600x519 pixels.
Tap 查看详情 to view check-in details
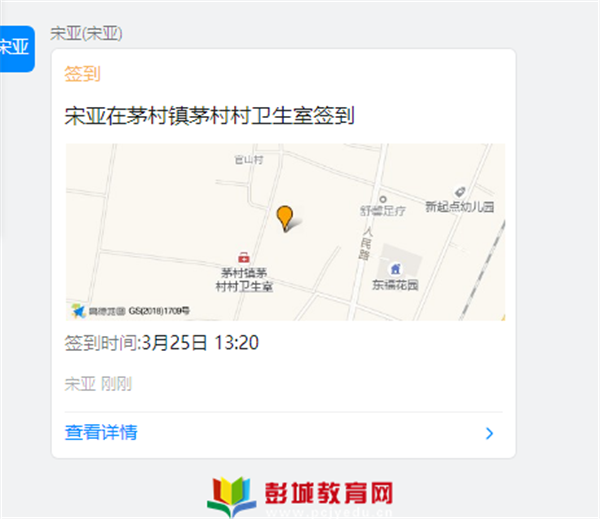tap(101, 432)
